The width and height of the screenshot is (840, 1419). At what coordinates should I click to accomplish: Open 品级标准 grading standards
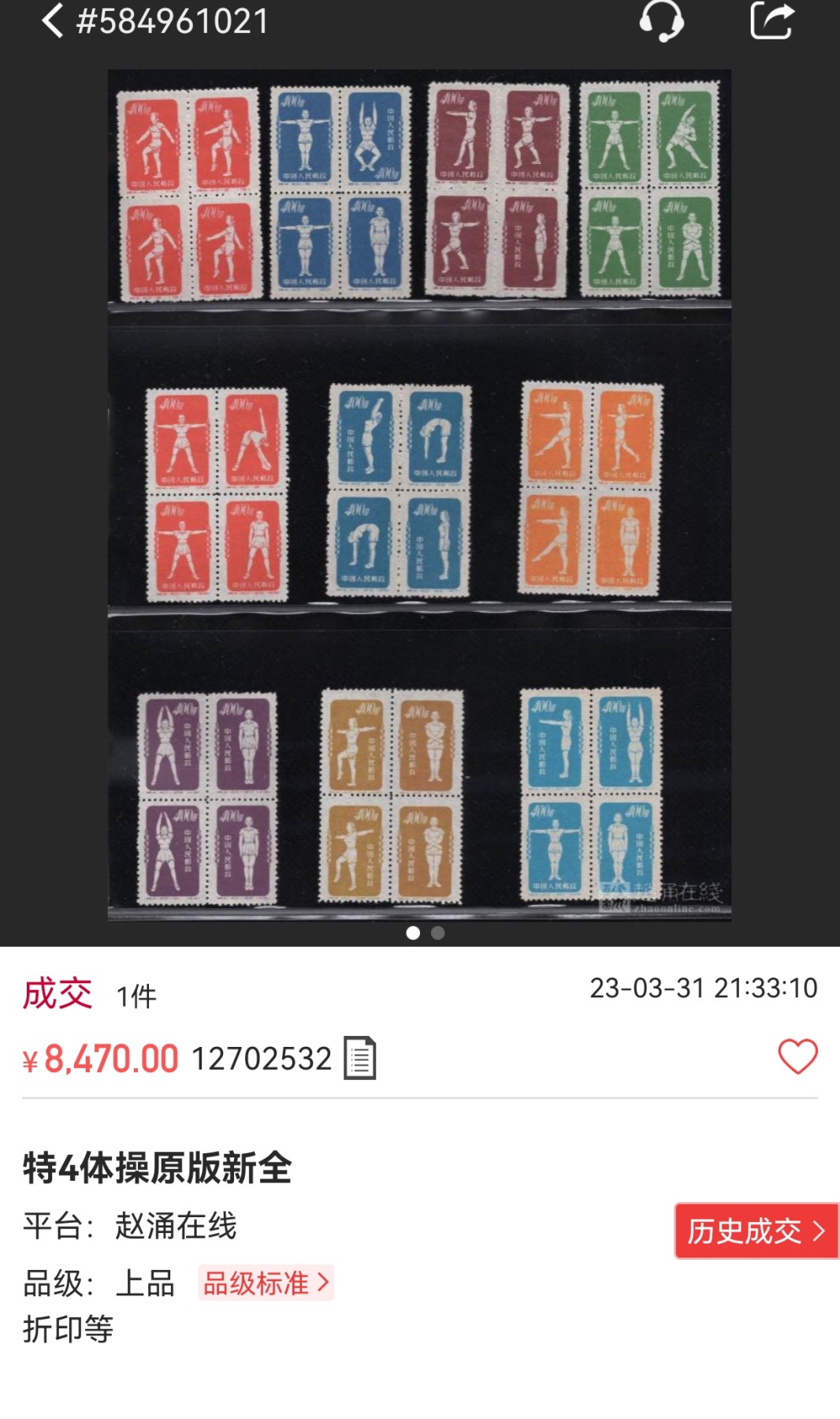click(x=266, y=1283)
